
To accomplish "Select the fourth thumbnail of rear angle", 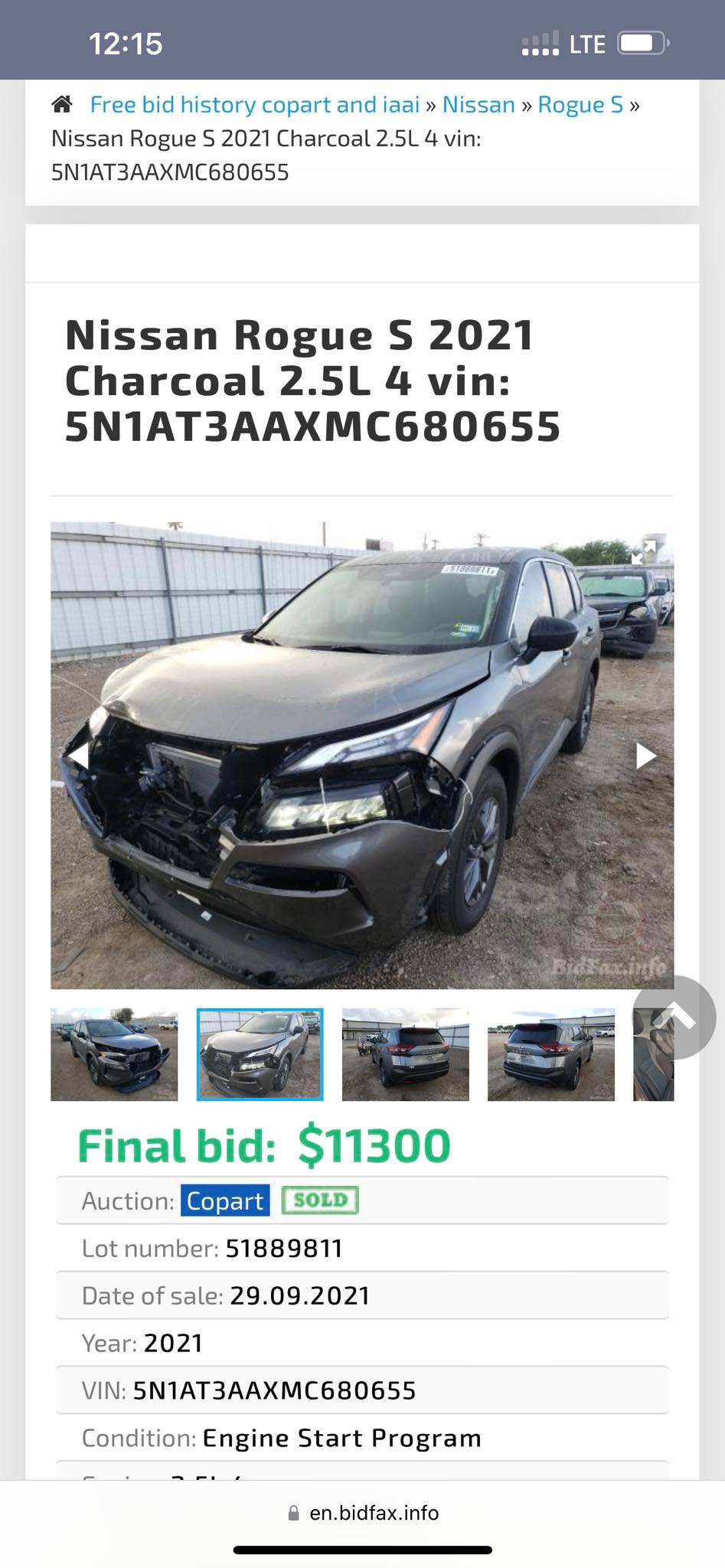I will pyautogui.click(x=550, y=1054).
